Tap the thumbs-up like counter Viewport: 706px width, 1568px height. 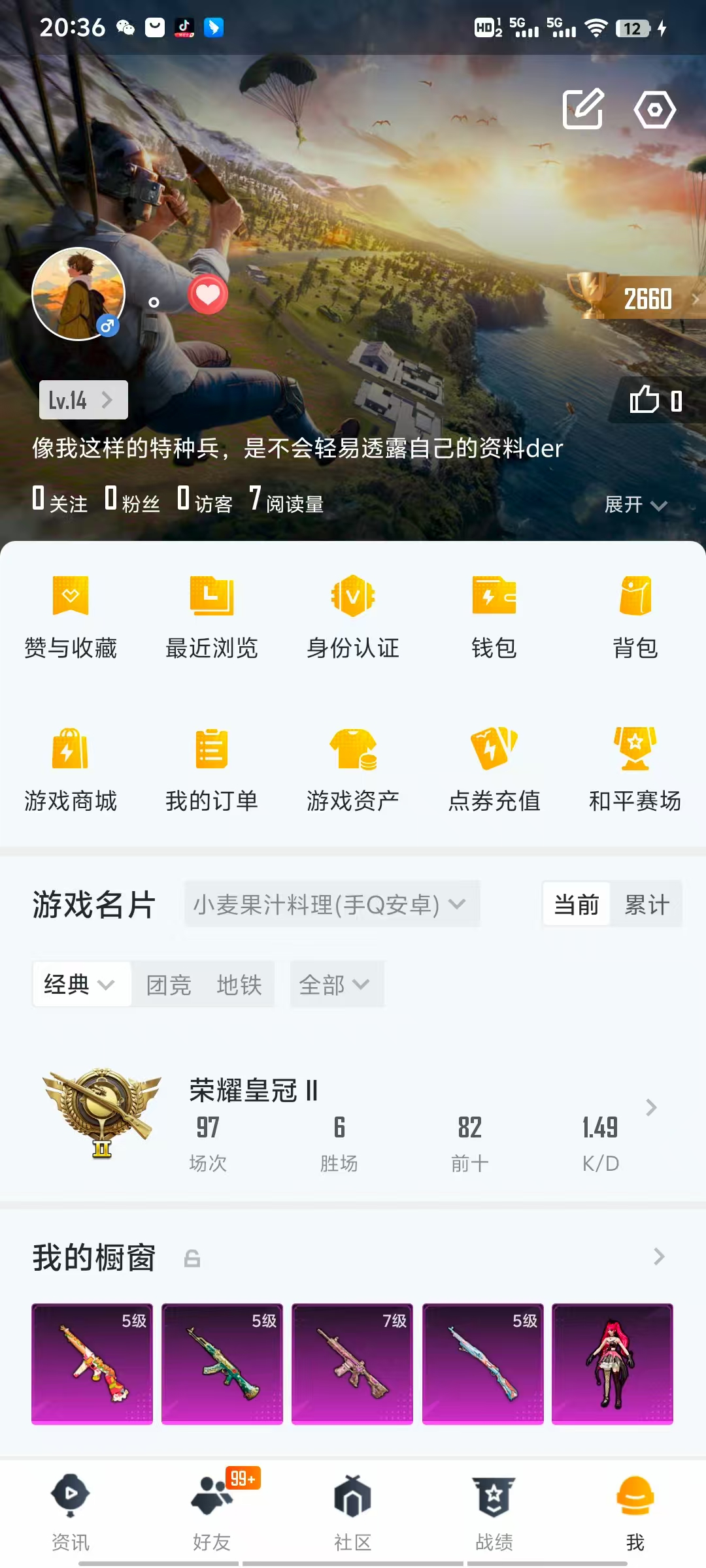656,400
